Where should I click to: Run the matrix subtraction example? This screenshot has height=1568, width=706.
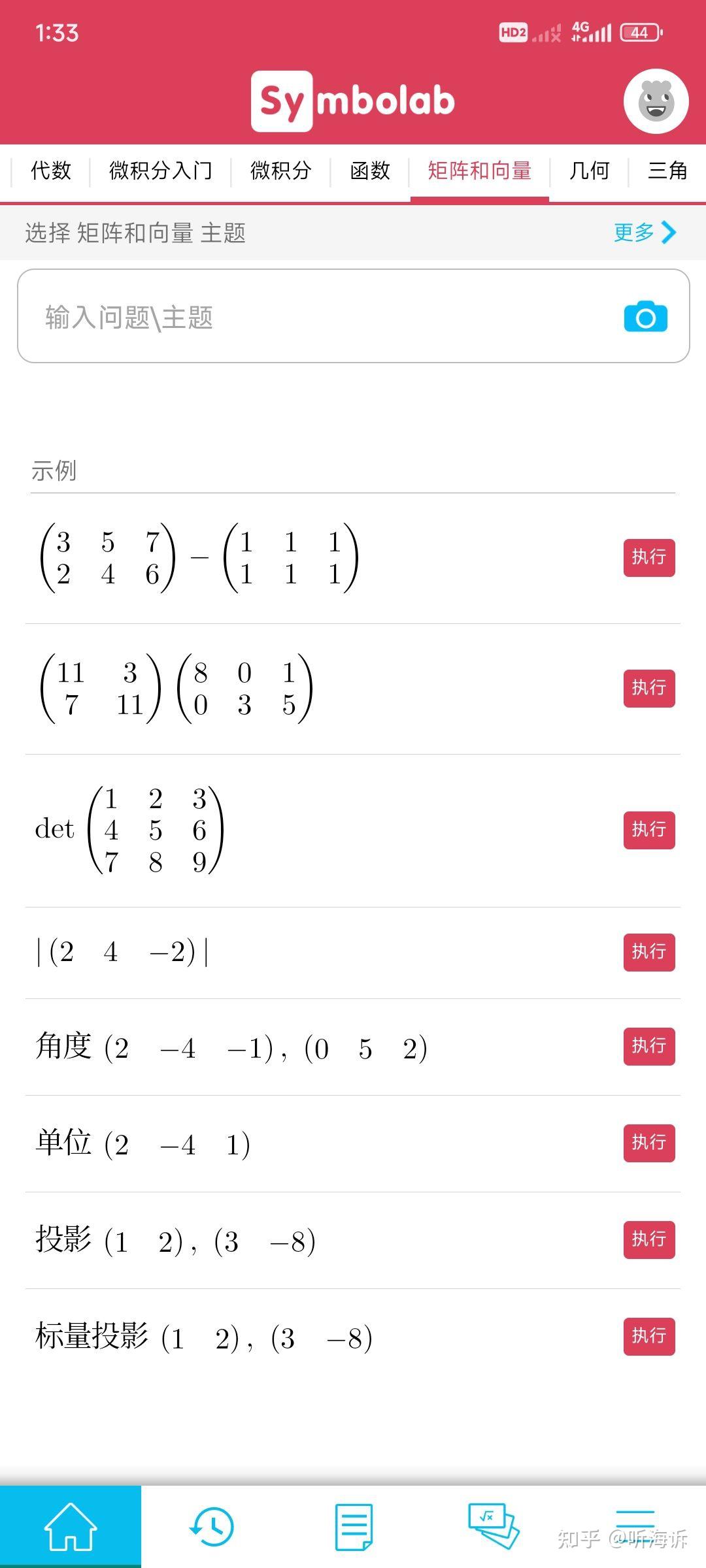click(648, 559)
